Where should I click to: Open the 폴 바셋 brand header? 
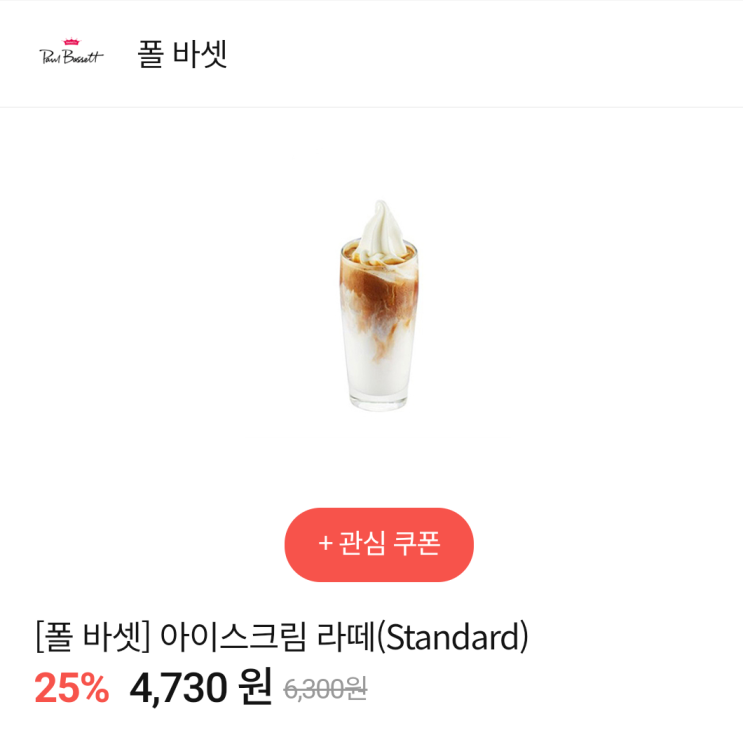(x=182, y=53)
